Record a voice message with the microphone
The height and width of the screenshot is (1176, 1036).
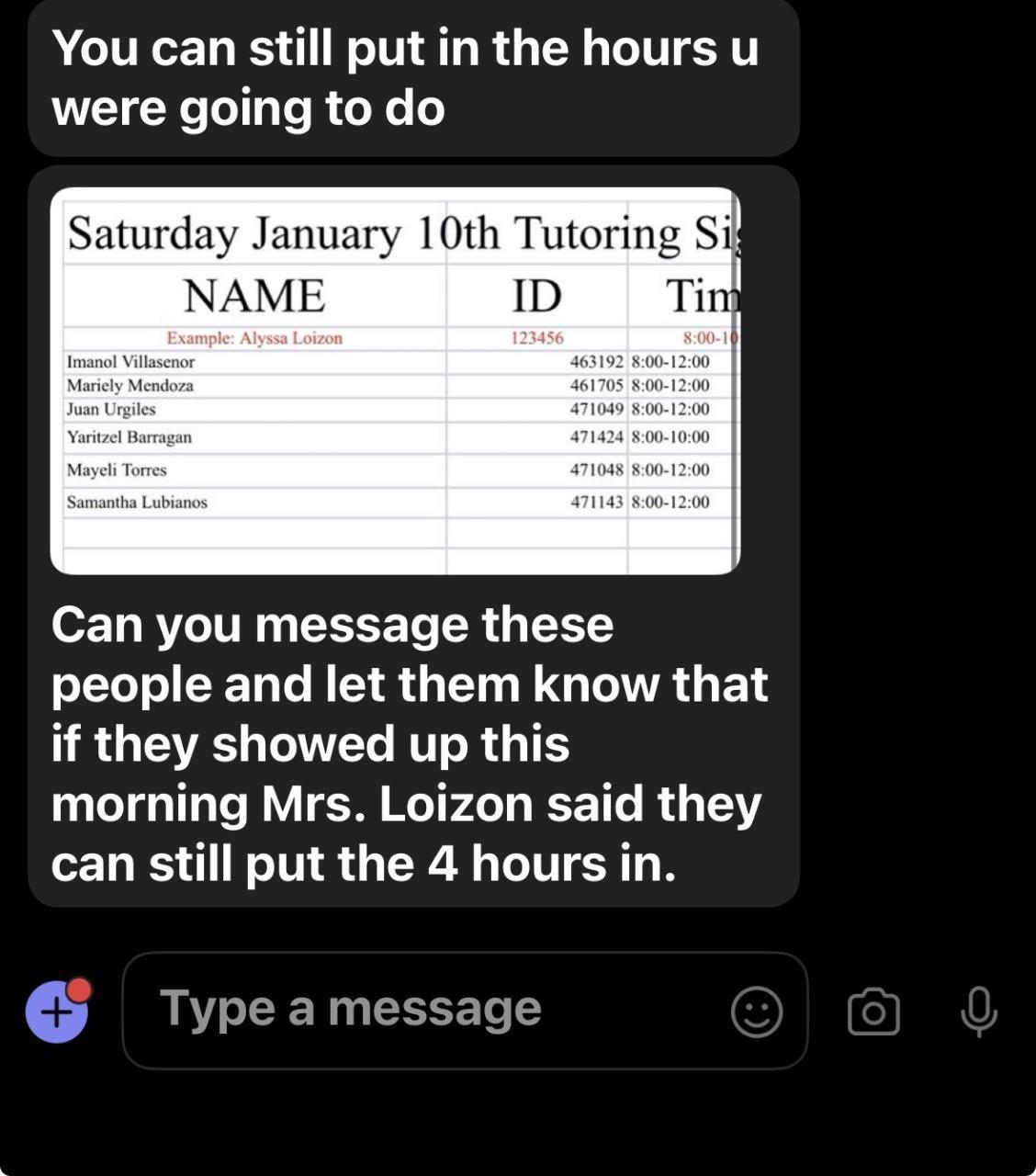click(x=978, y=1012)
